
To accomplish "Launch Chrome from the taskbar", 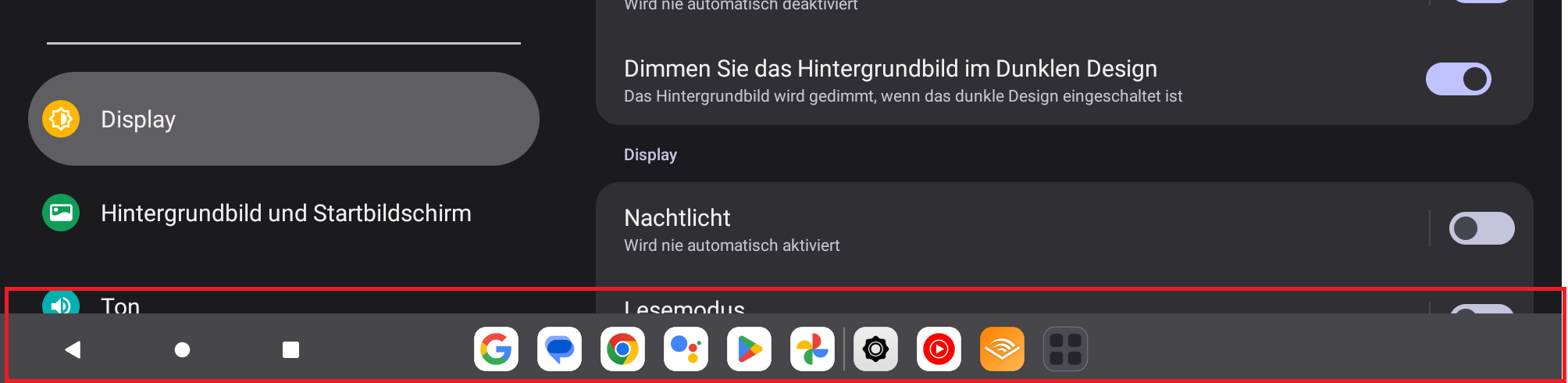I will [x=622, y=349].
